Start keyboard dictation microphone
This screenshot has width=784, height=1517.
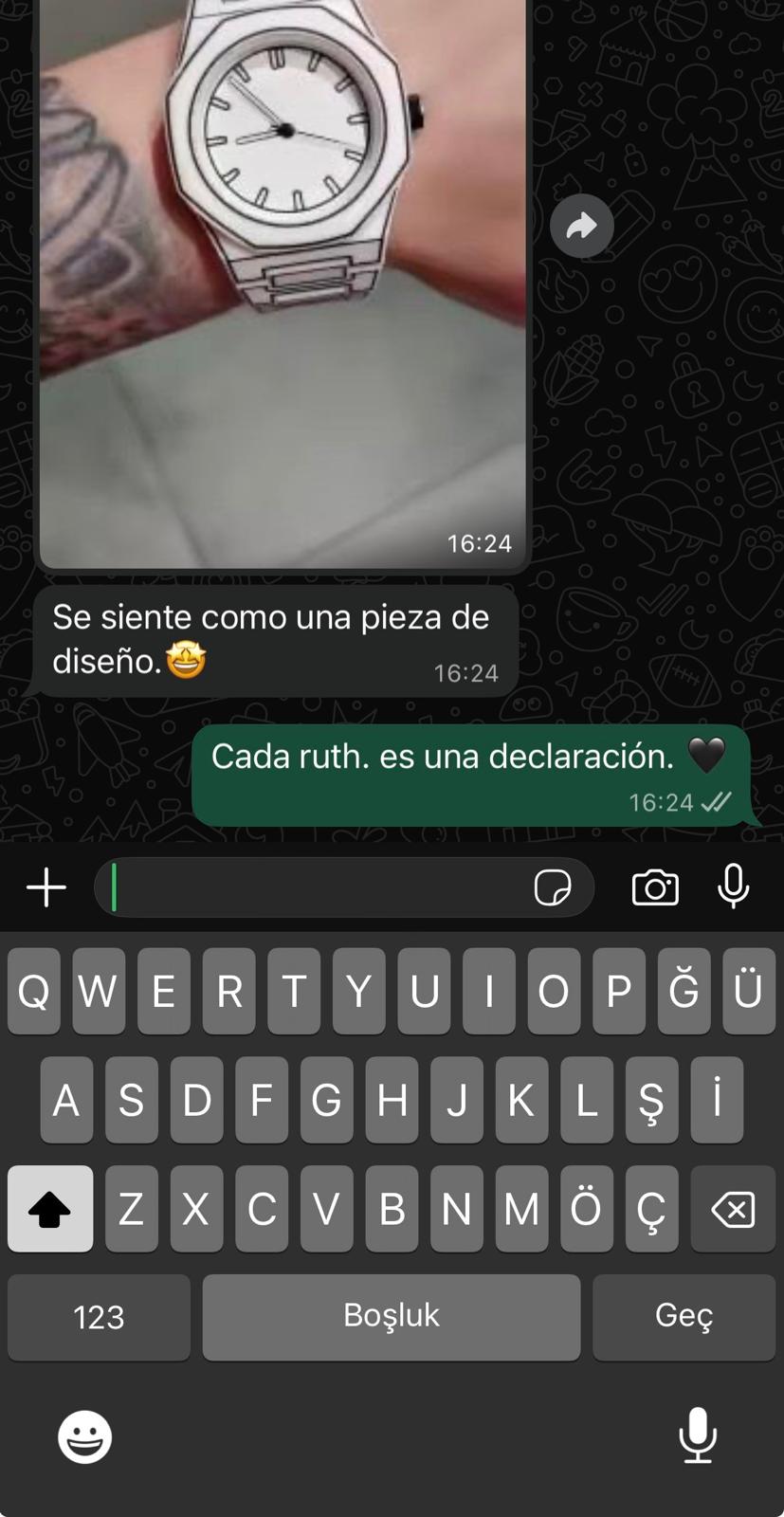698,1435
